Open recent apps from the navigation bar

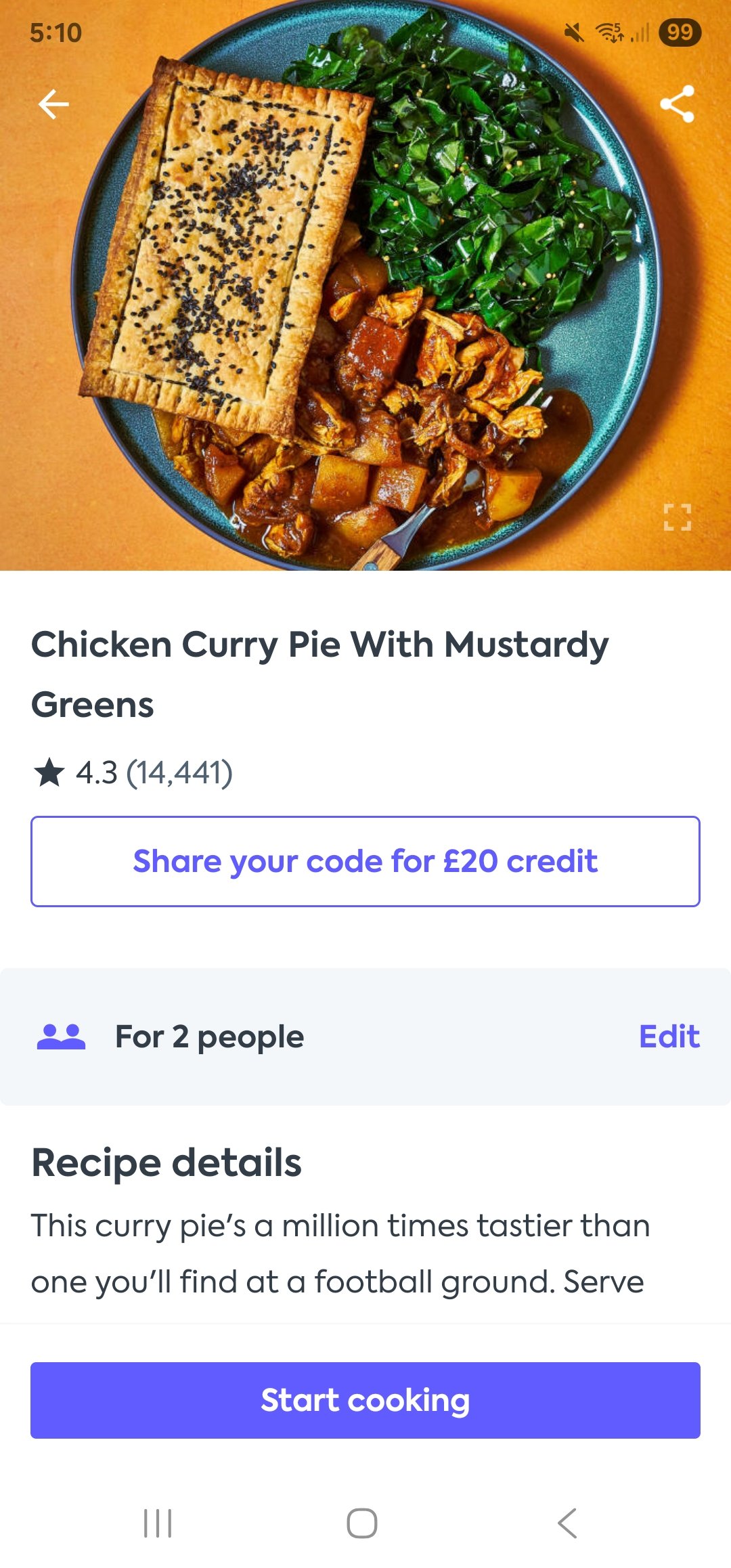point(158,1523)
